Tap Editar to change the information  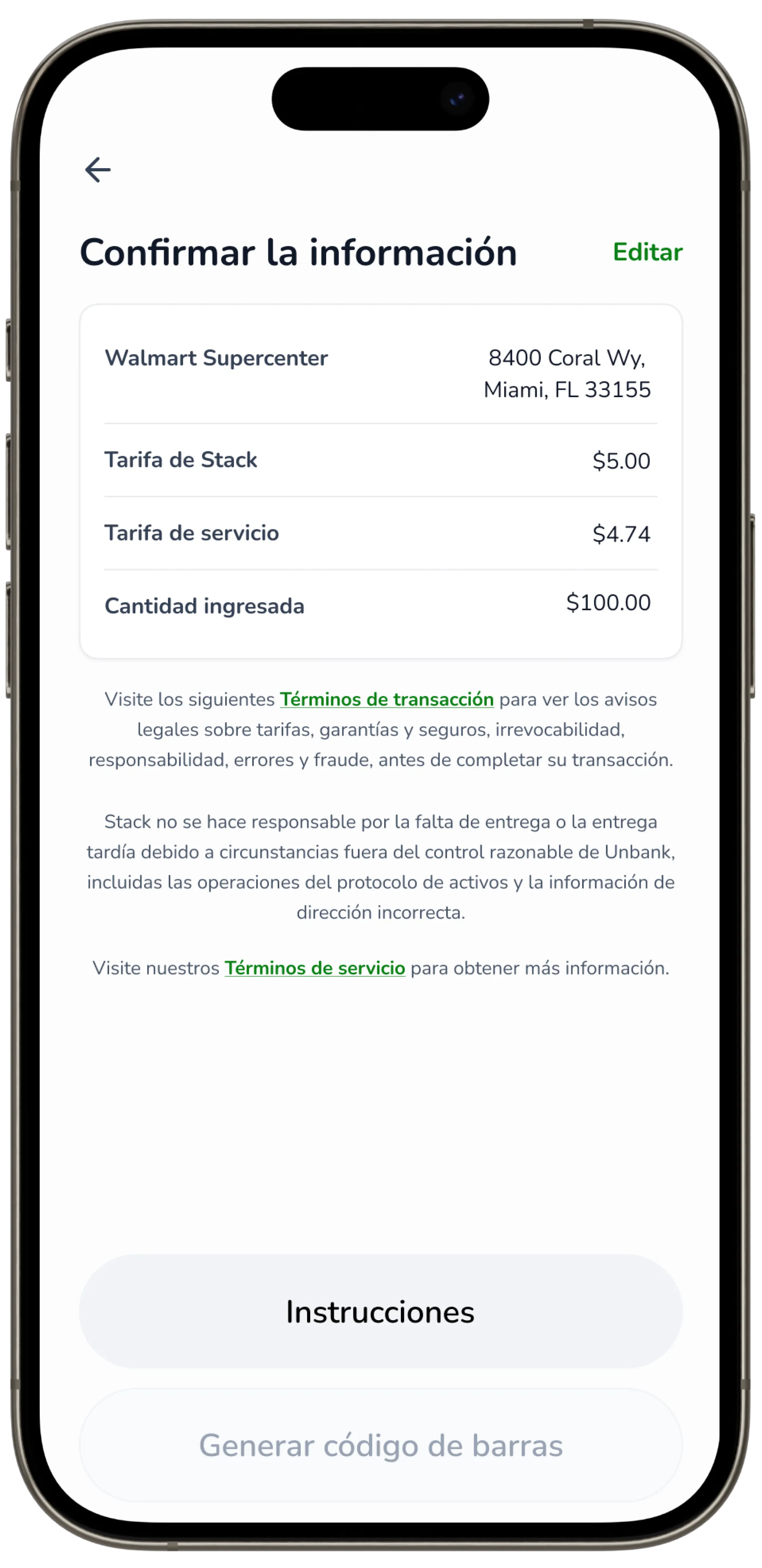click(647, 252)
